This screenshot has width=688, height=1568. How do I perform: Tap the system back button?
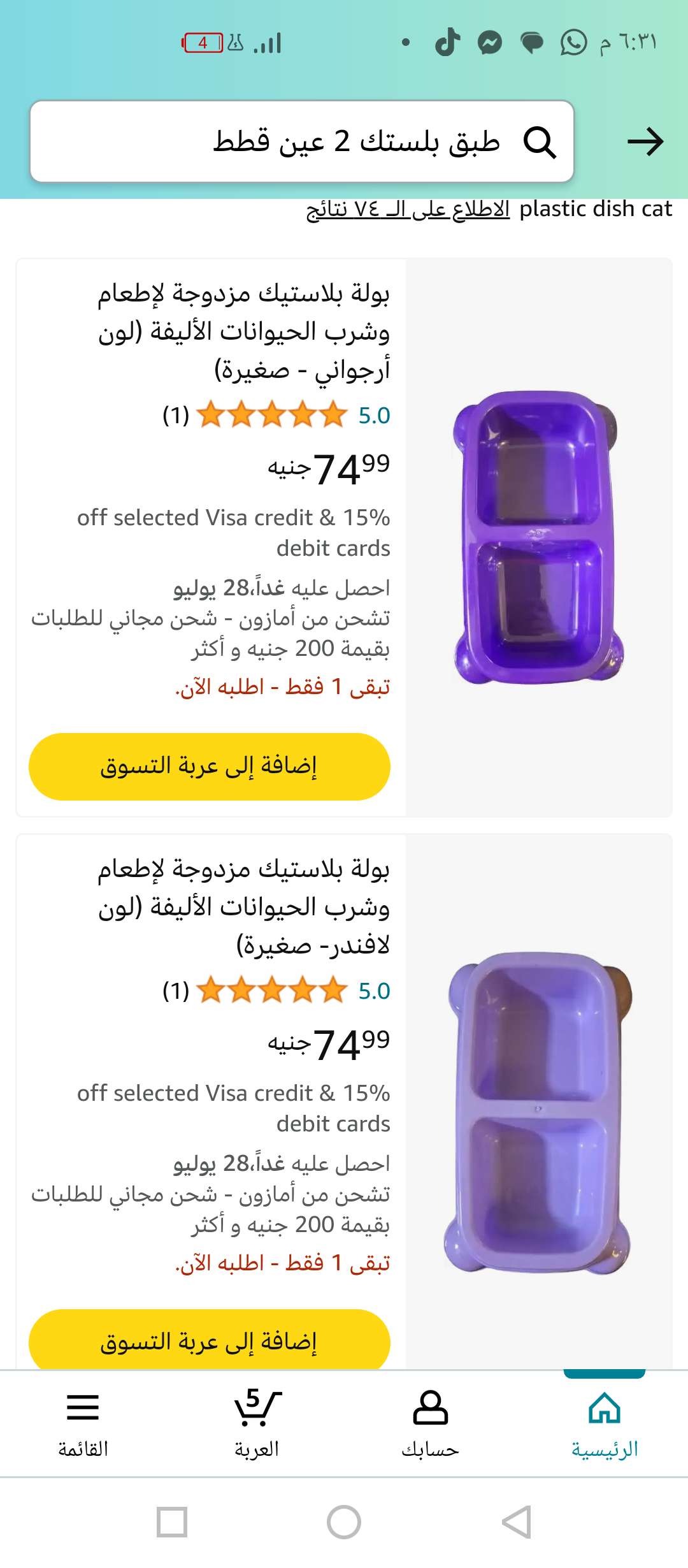517,1522
